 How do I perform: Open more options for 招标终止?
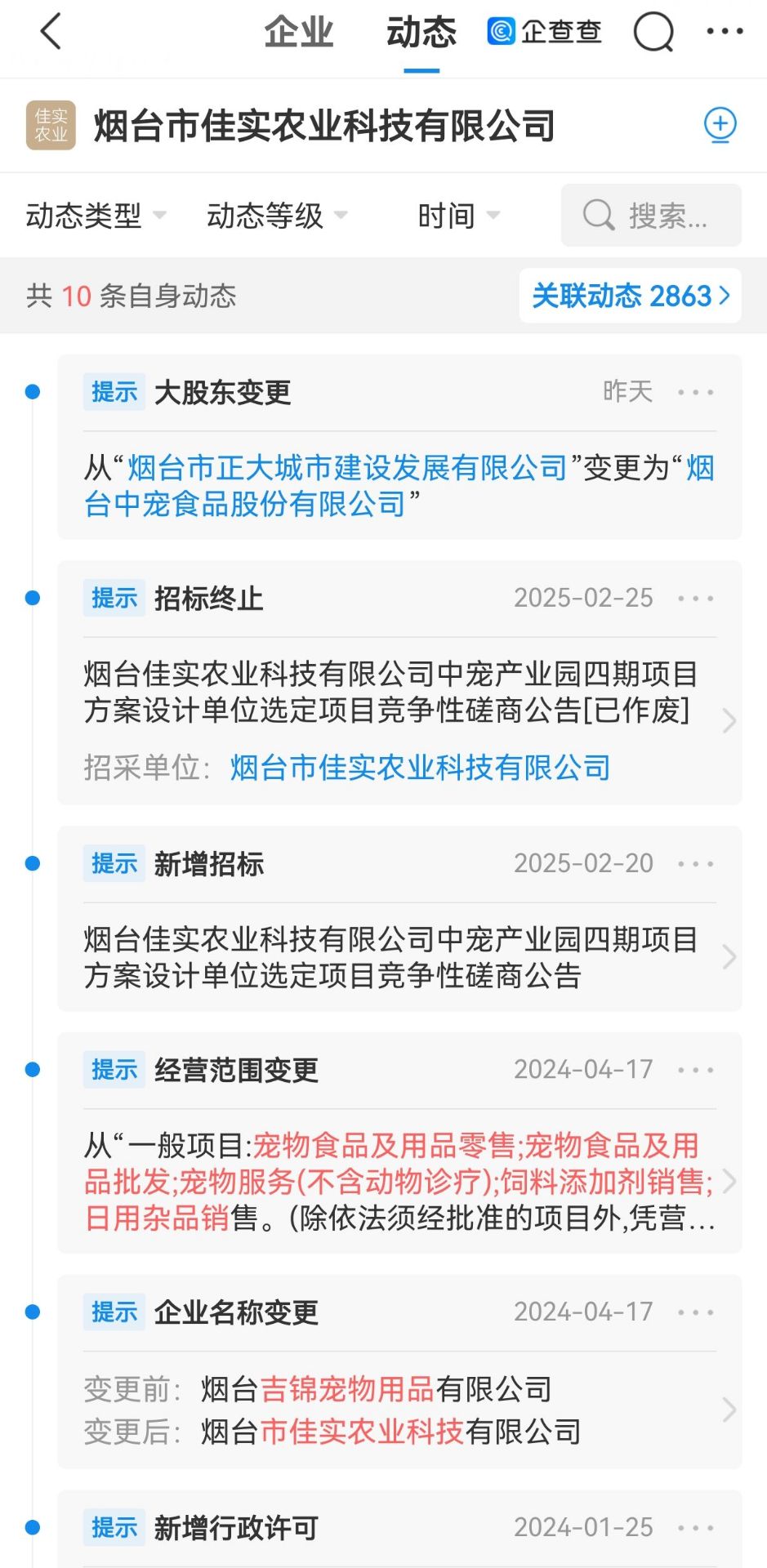pos(696,599)
